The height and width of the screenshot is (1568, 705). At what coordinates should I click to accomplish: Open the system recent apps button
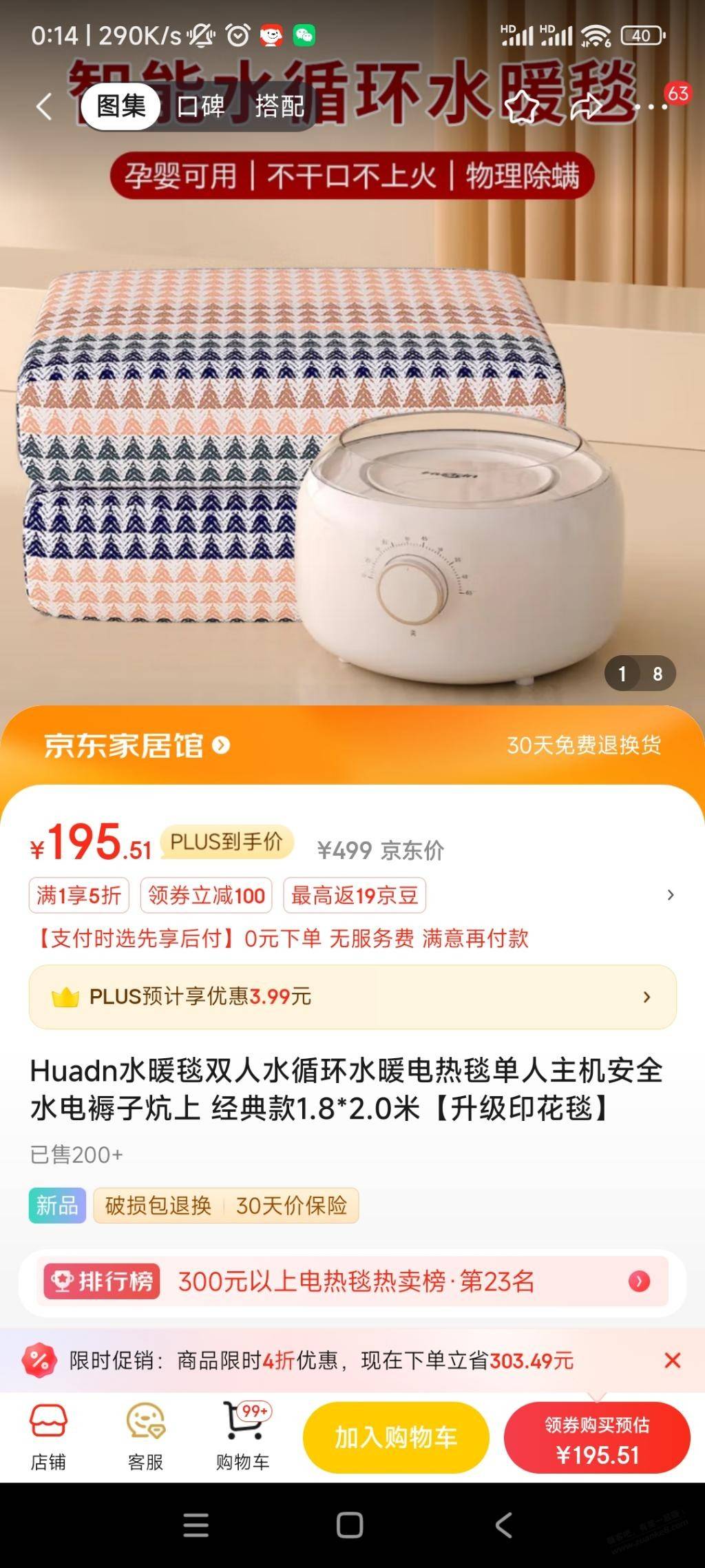[196, 1525]
